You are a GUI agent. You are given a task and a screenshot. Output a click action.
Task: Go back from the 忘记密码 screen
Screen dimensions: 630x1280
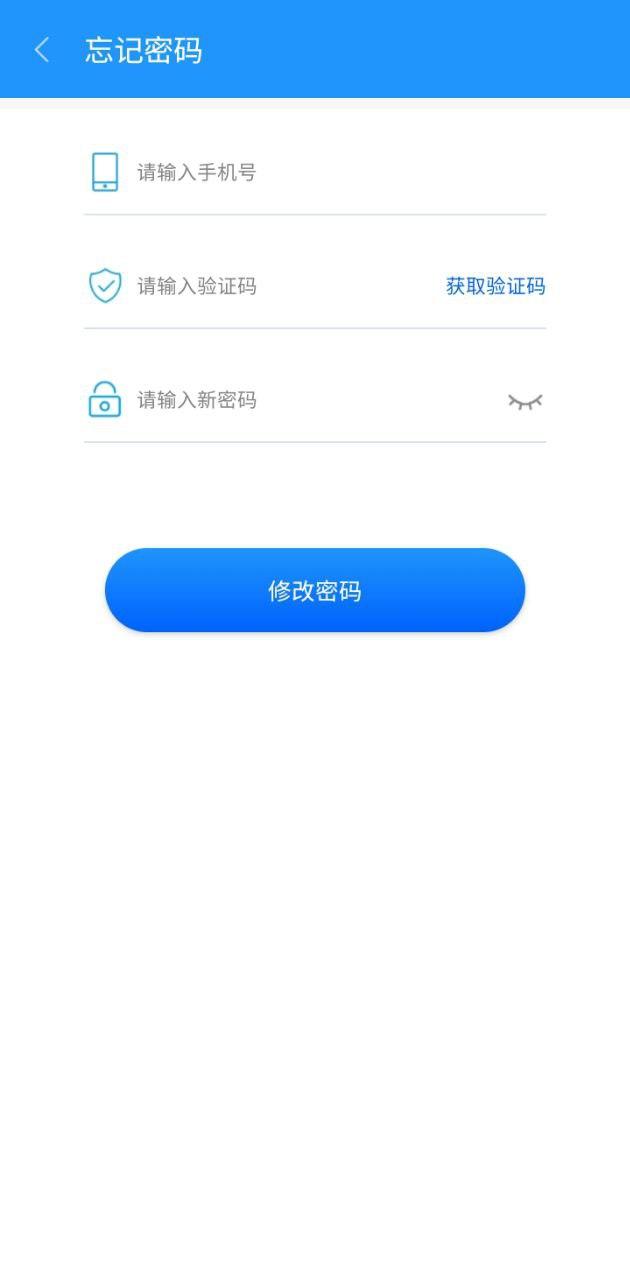tap(42, 50)
